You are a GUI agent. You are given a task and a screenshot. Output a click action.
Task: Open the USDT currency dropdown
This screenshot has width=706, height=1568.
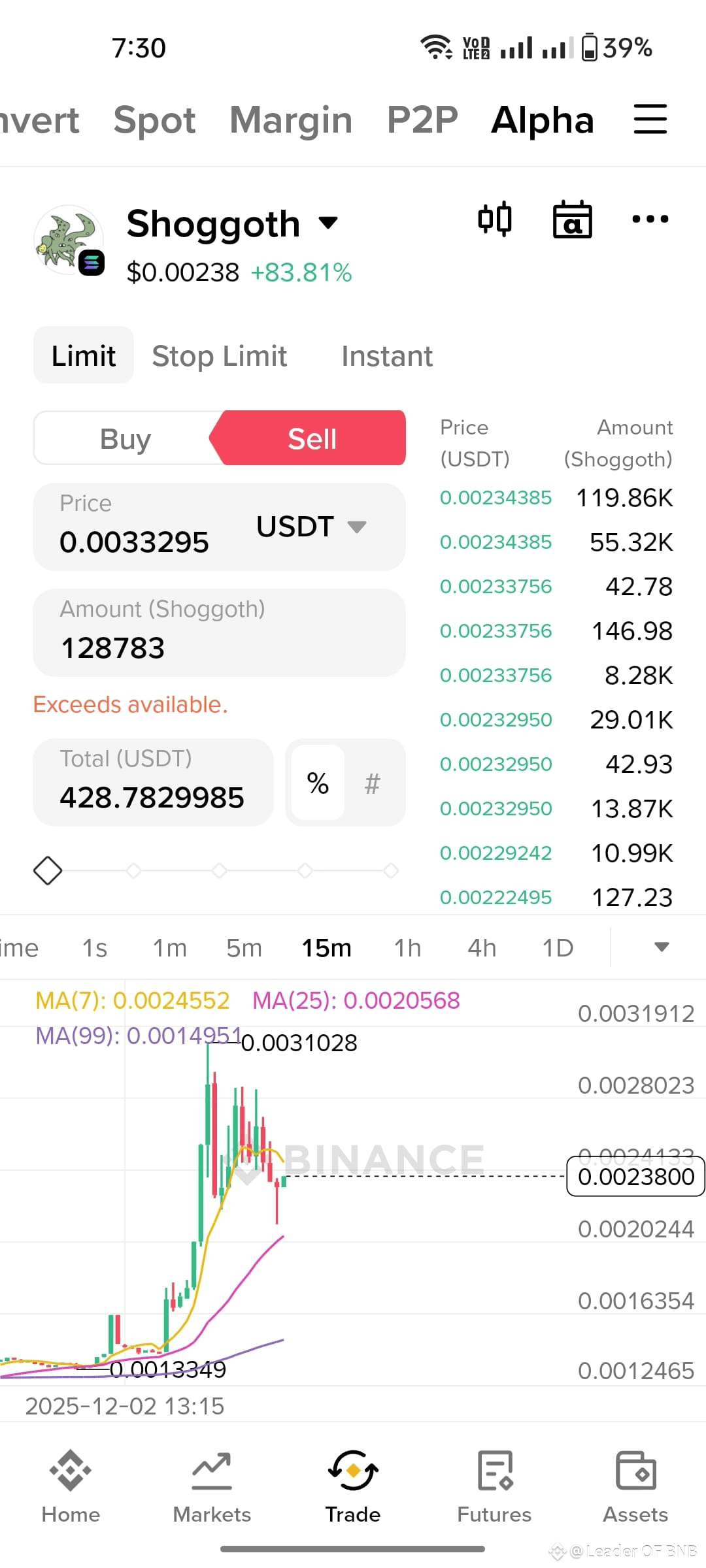tap(307, 527)
